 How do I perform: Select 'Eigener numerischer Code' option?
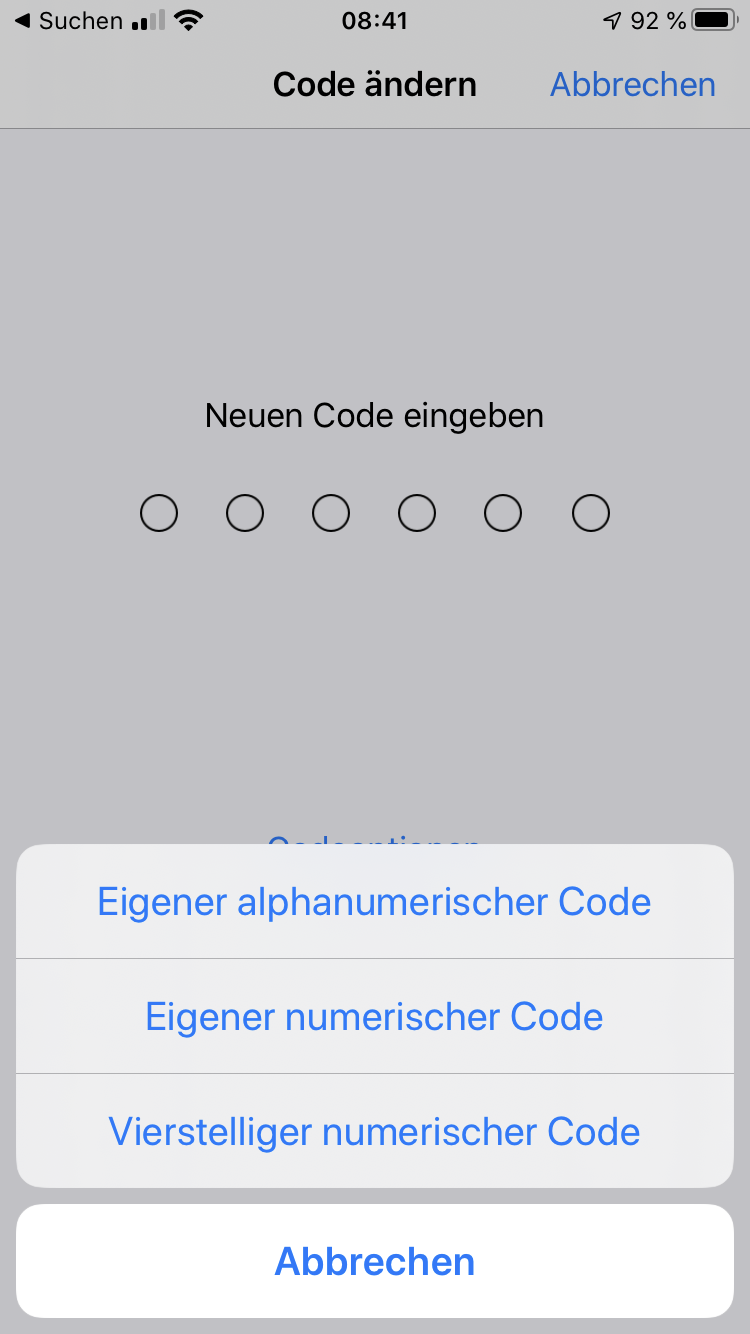374,1016
